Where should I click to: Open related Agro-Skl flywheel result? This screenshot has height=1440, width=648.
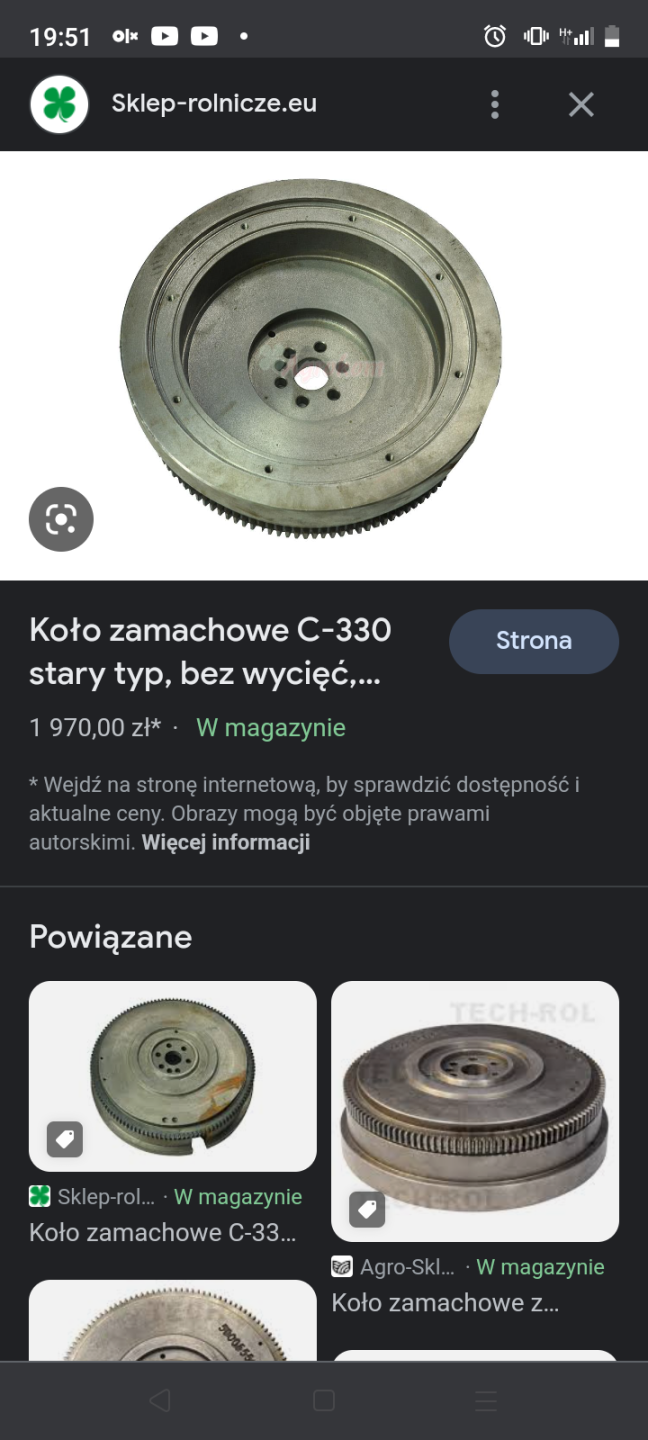tap(474, 1110)
